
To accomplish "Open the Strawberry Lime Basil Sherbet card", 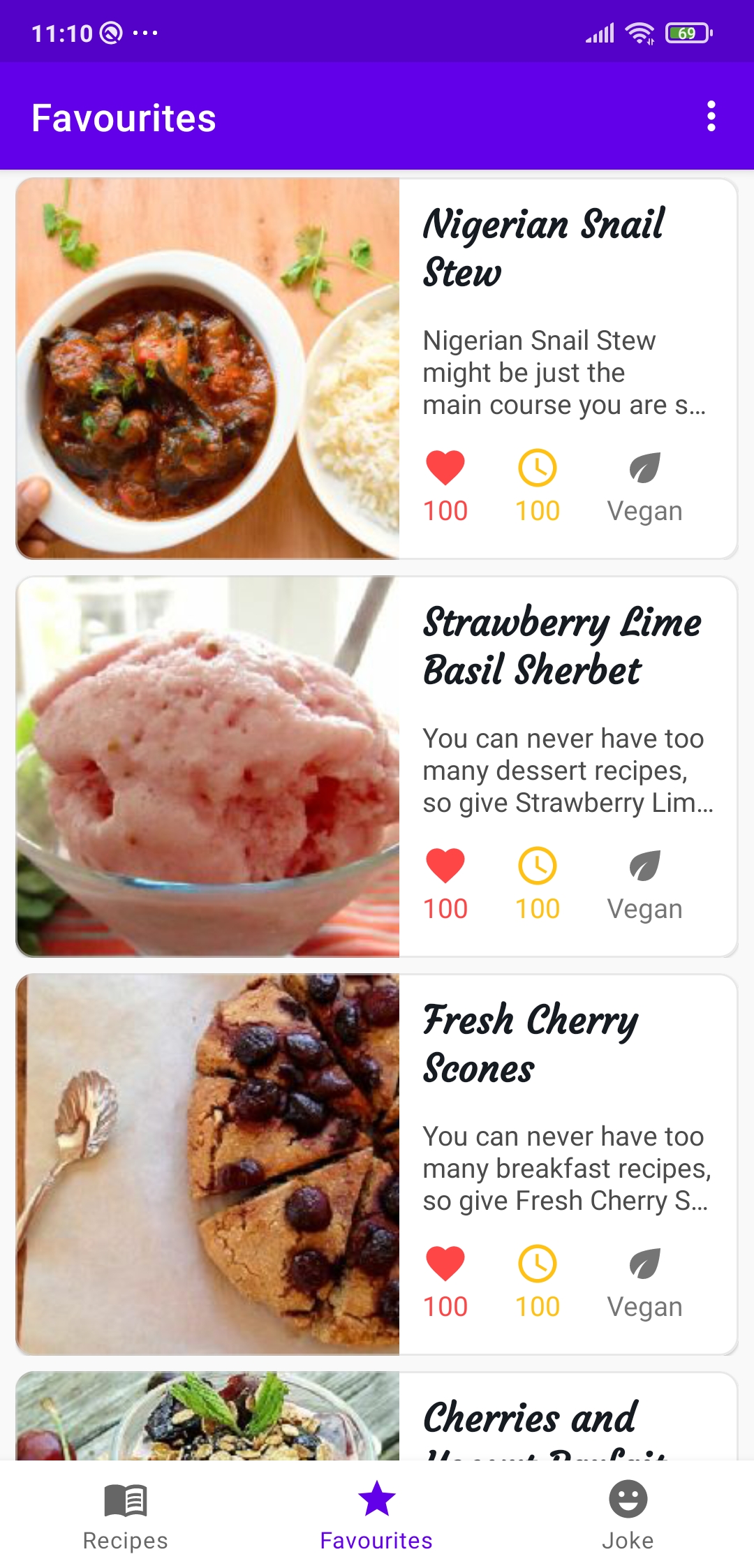I will 377,767.
